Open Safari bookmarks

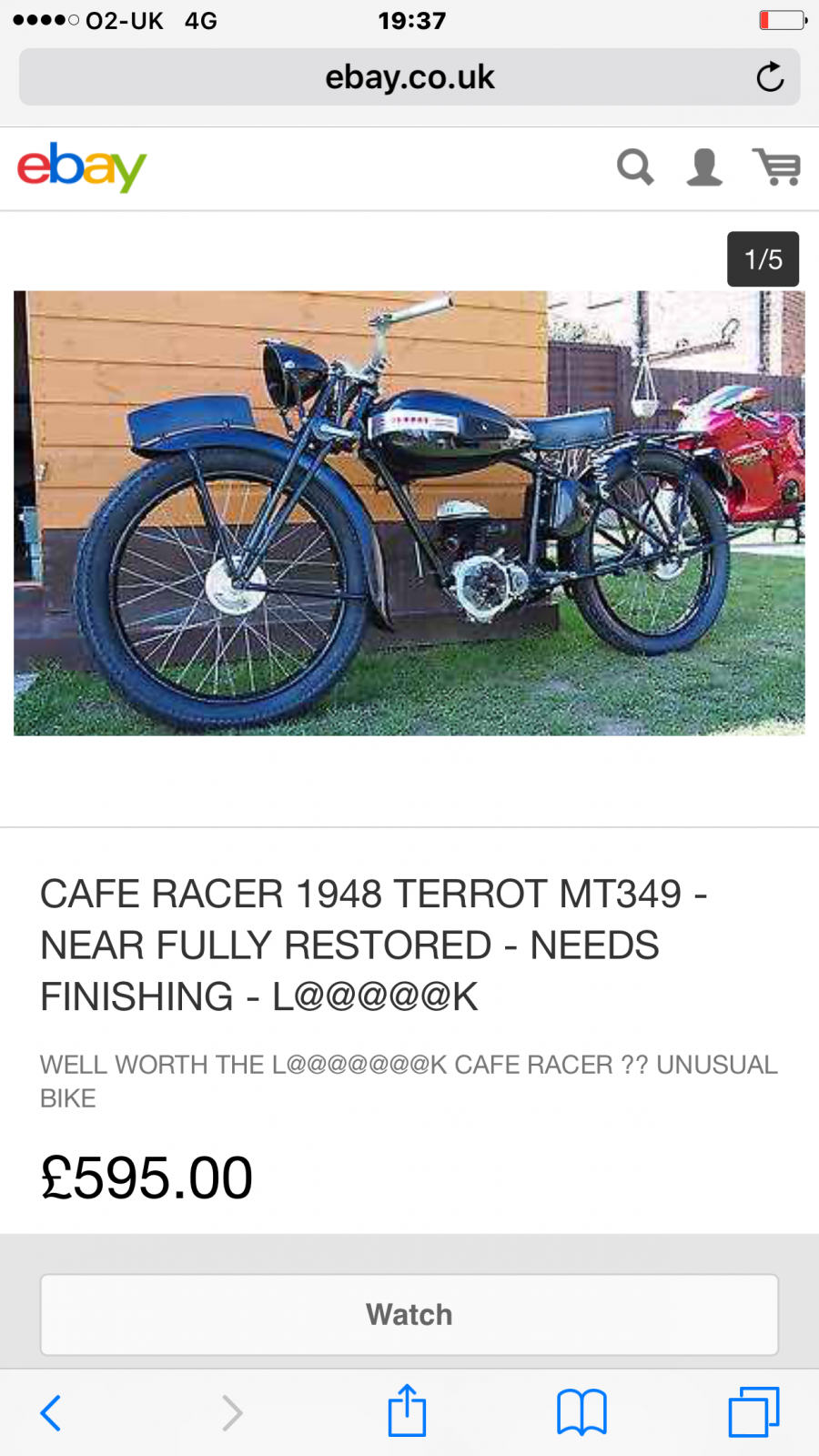[x=581, y=1412]
